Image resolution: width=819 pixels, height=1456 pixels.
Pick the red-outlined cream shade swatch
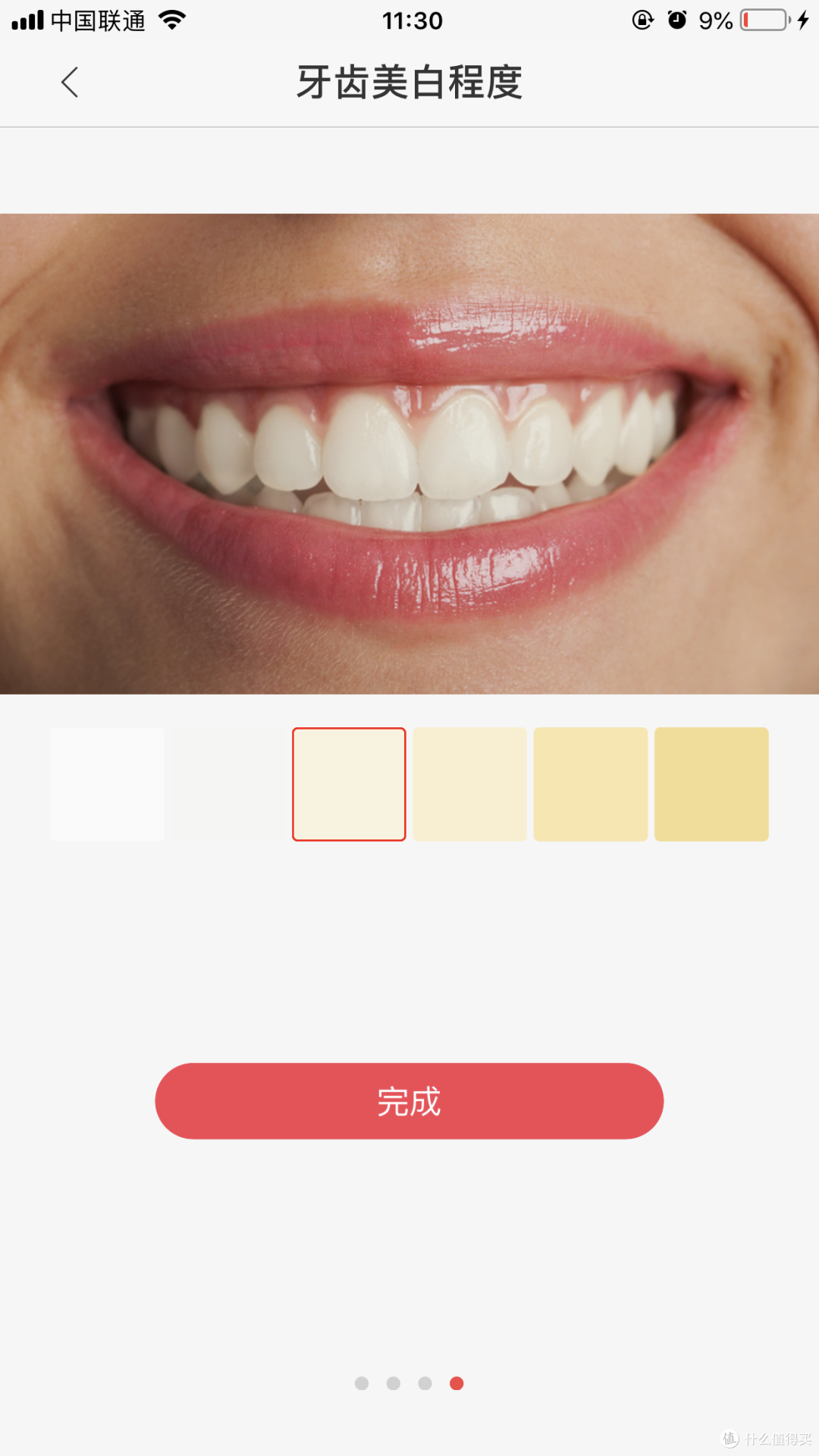(349, 784)
